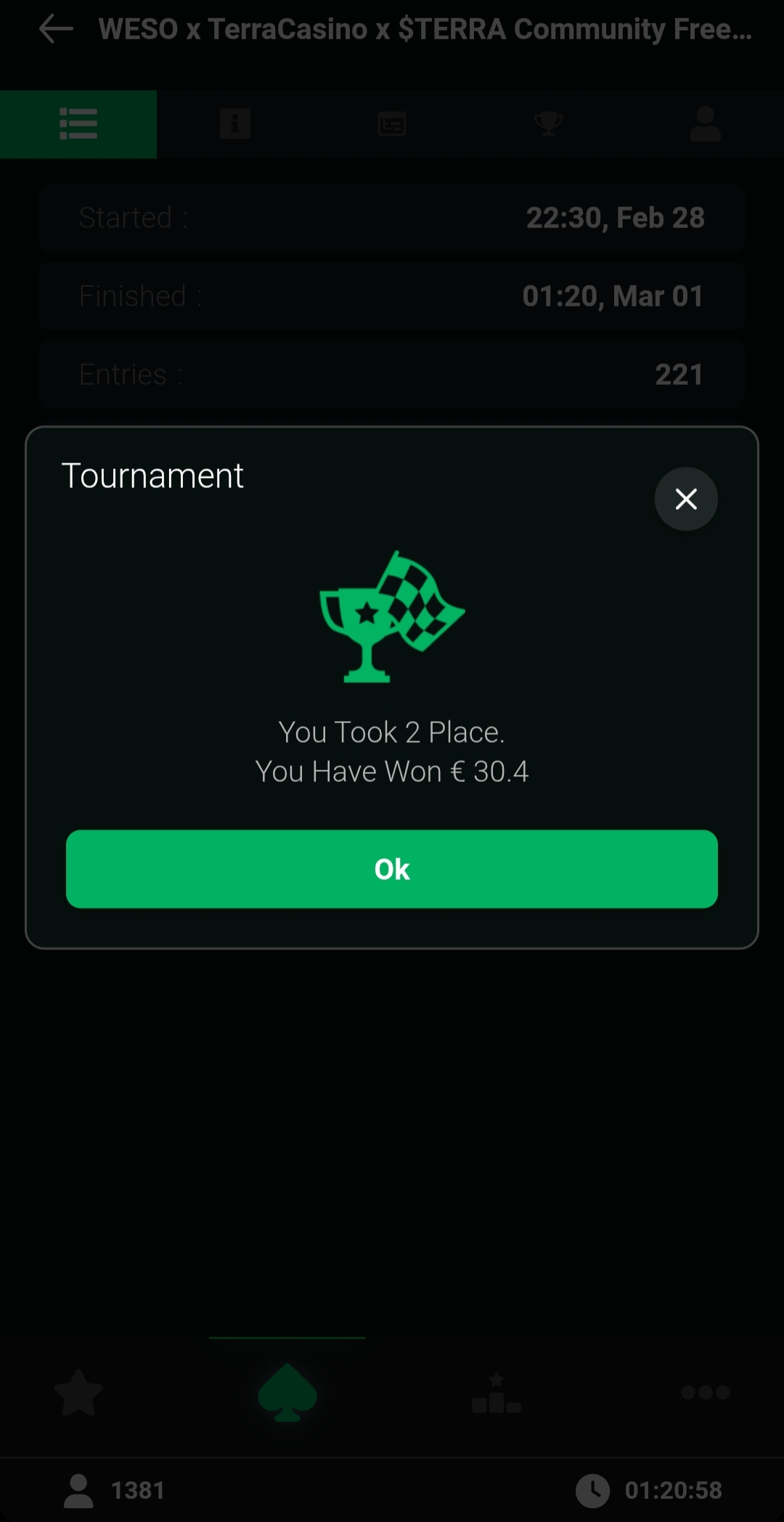Switch to the list details tab
The width and height of the screenshot is (784, 1522).
[x=78, y=124]
